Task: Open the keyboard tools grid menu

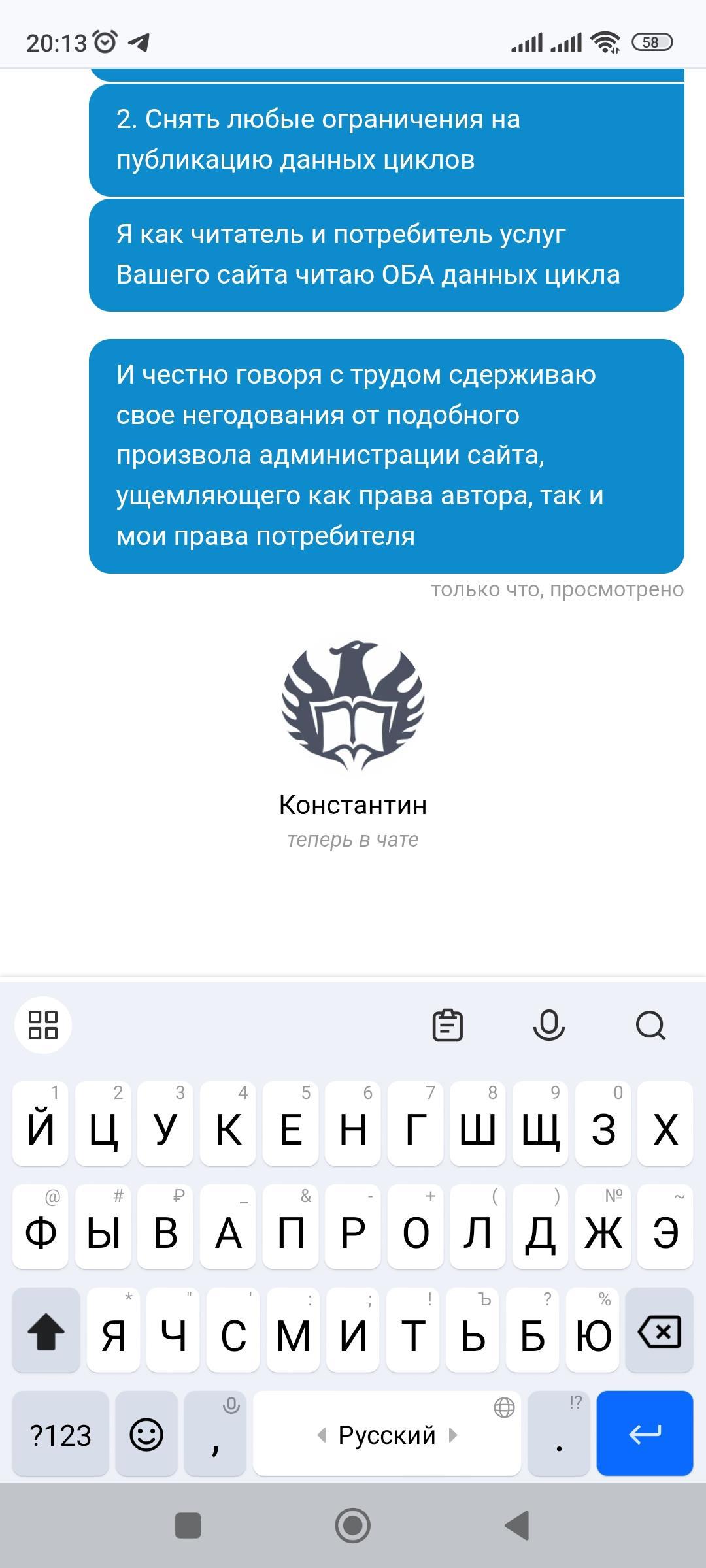Action: point(43,1024)
